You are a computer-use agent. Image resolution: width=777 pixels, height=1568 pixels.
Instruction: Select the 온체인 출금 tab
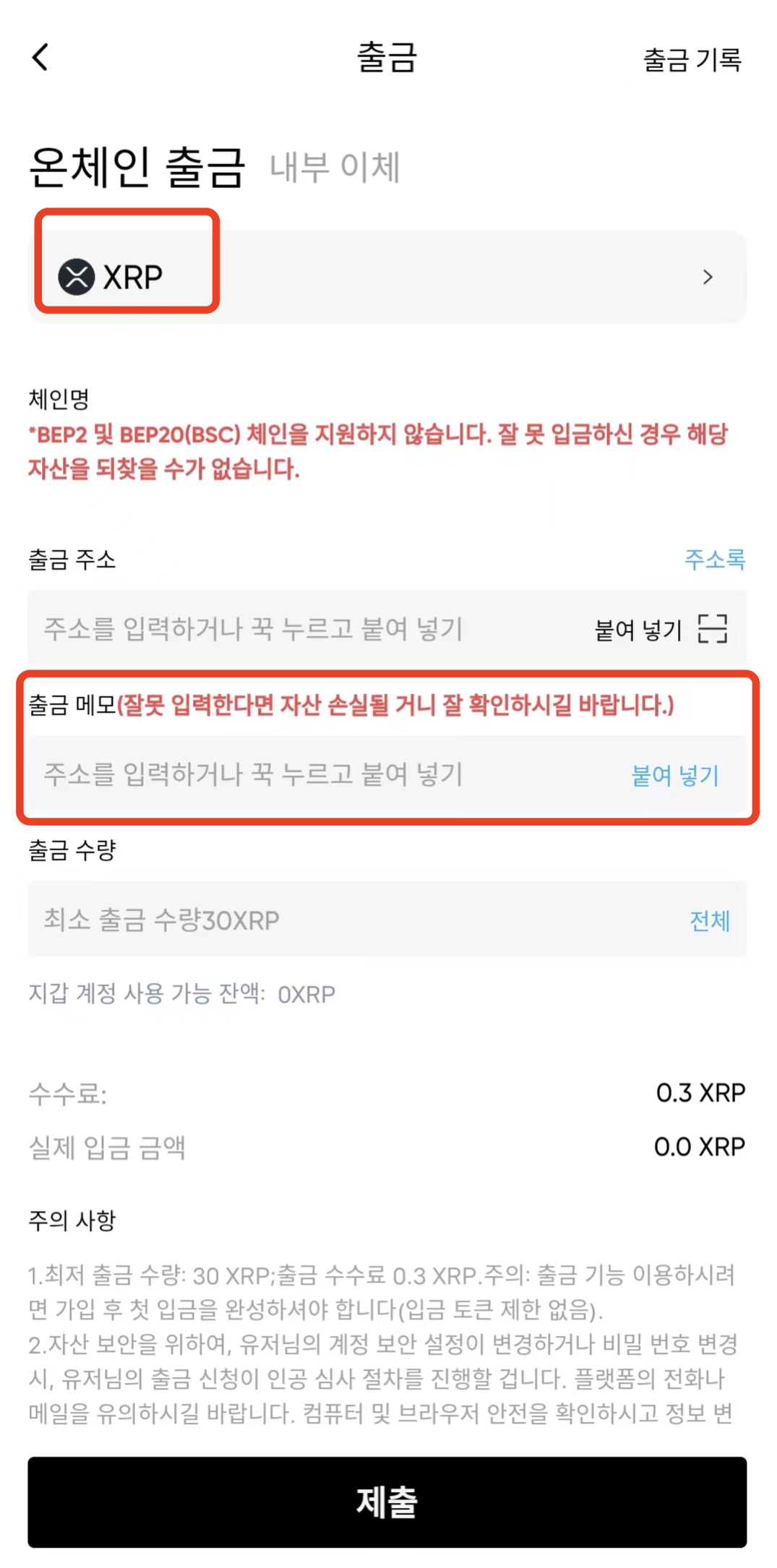pos(137,166)
